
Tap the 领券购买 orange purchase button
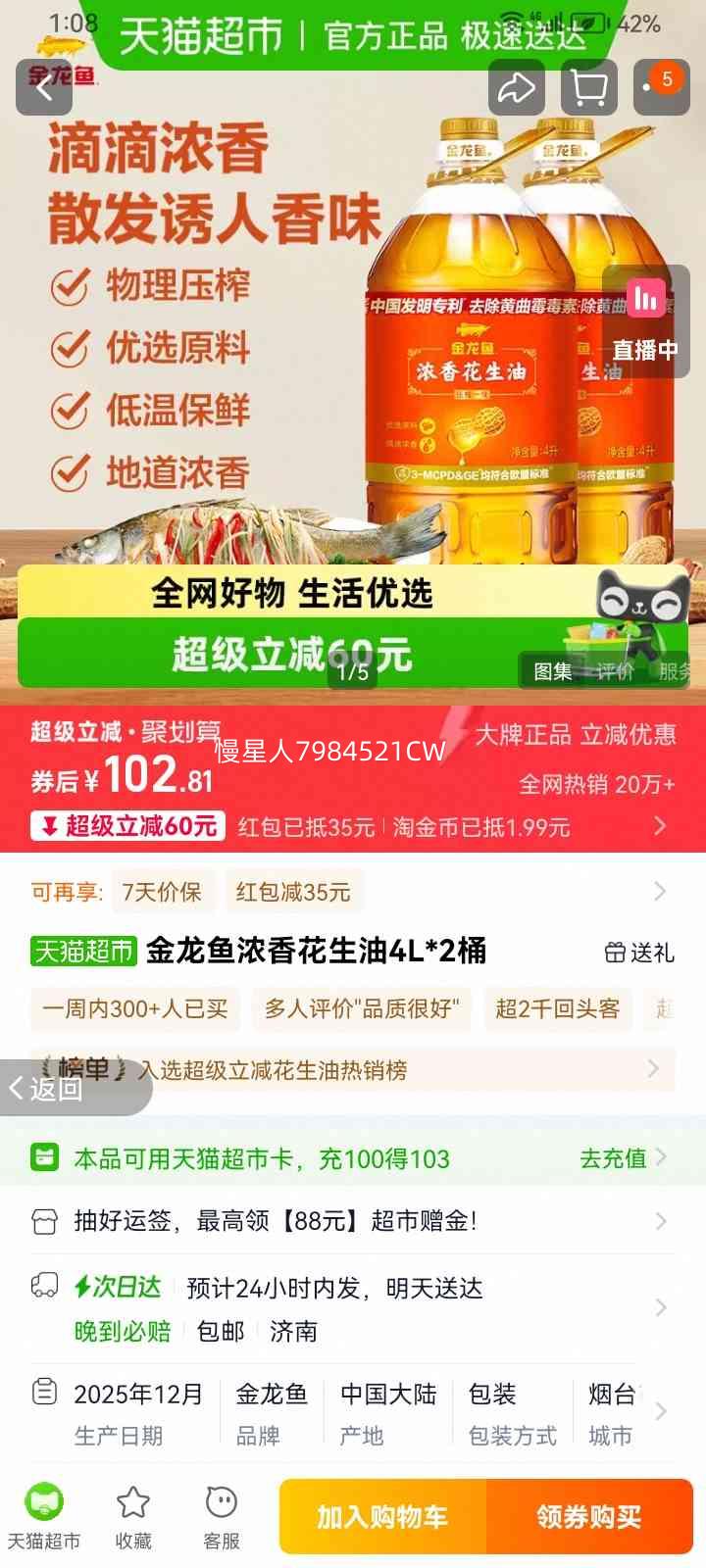589,1515
